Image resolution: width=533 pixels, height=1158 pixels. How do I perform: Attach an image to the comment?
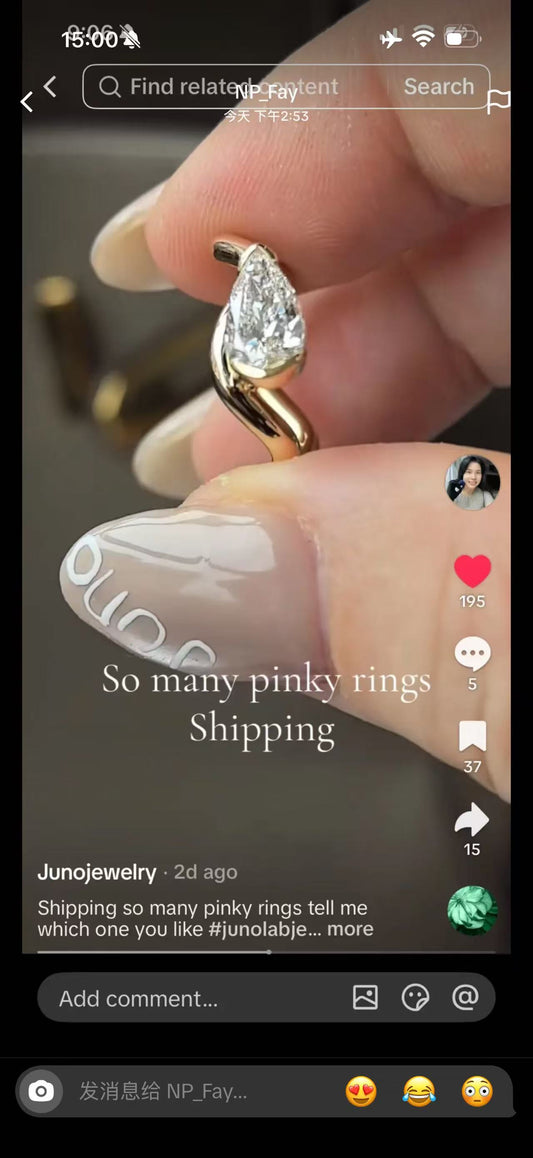365,998
